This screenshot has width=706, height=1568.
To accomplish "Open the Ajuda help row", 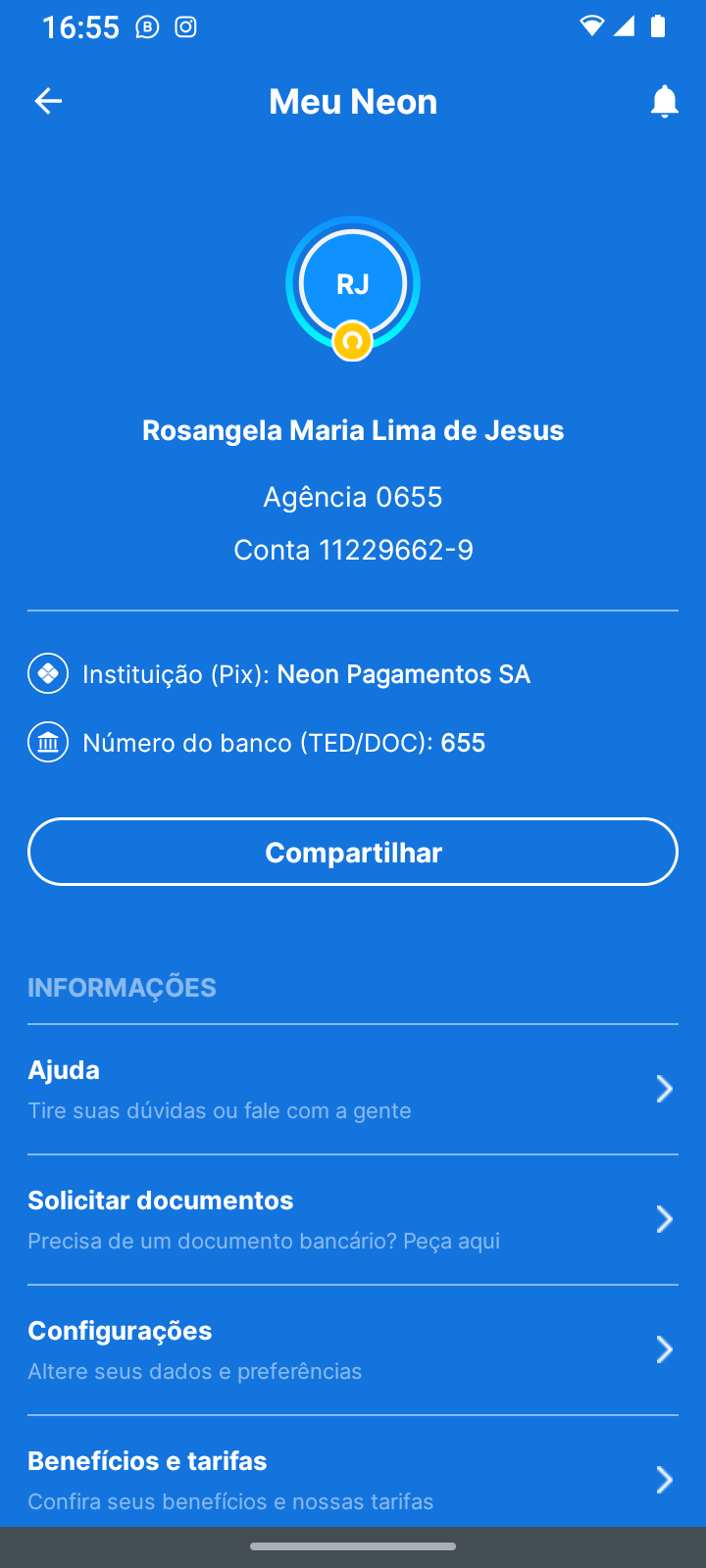I will tap(353, 1089).
